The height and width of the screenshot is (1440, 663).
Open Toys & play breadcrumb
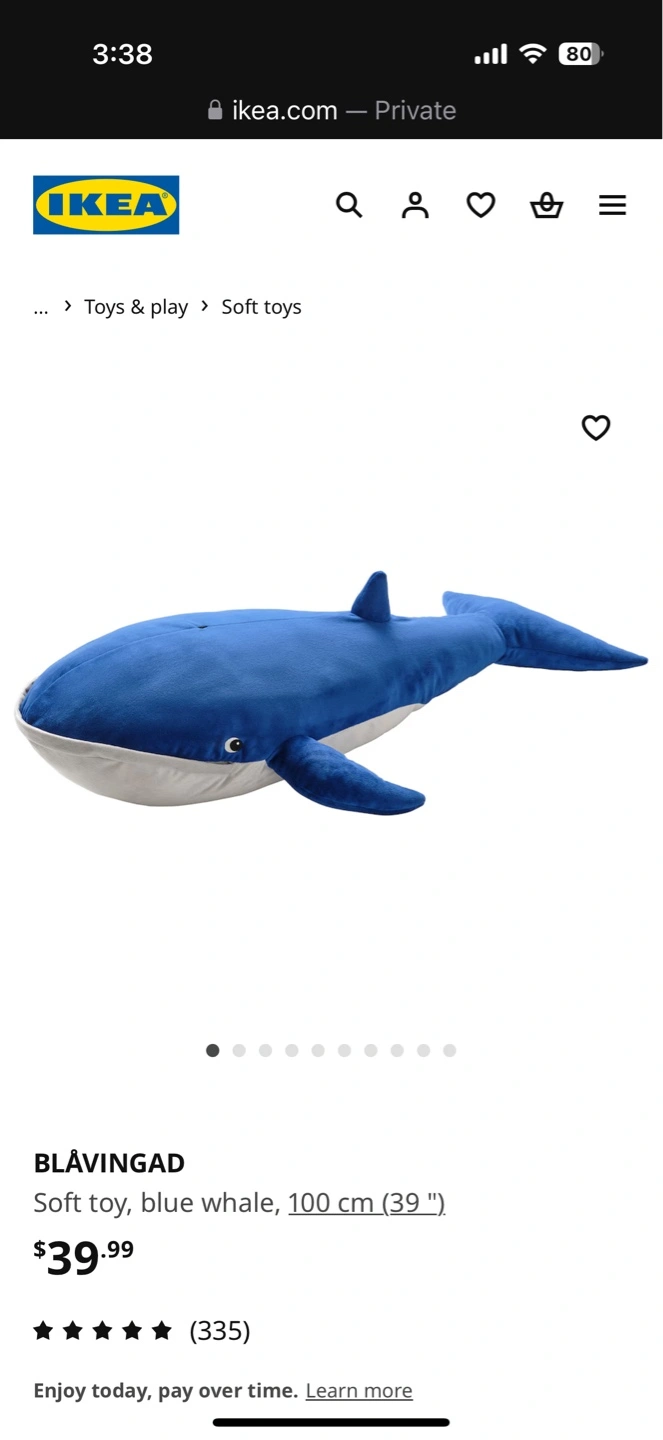coord(136,307)
